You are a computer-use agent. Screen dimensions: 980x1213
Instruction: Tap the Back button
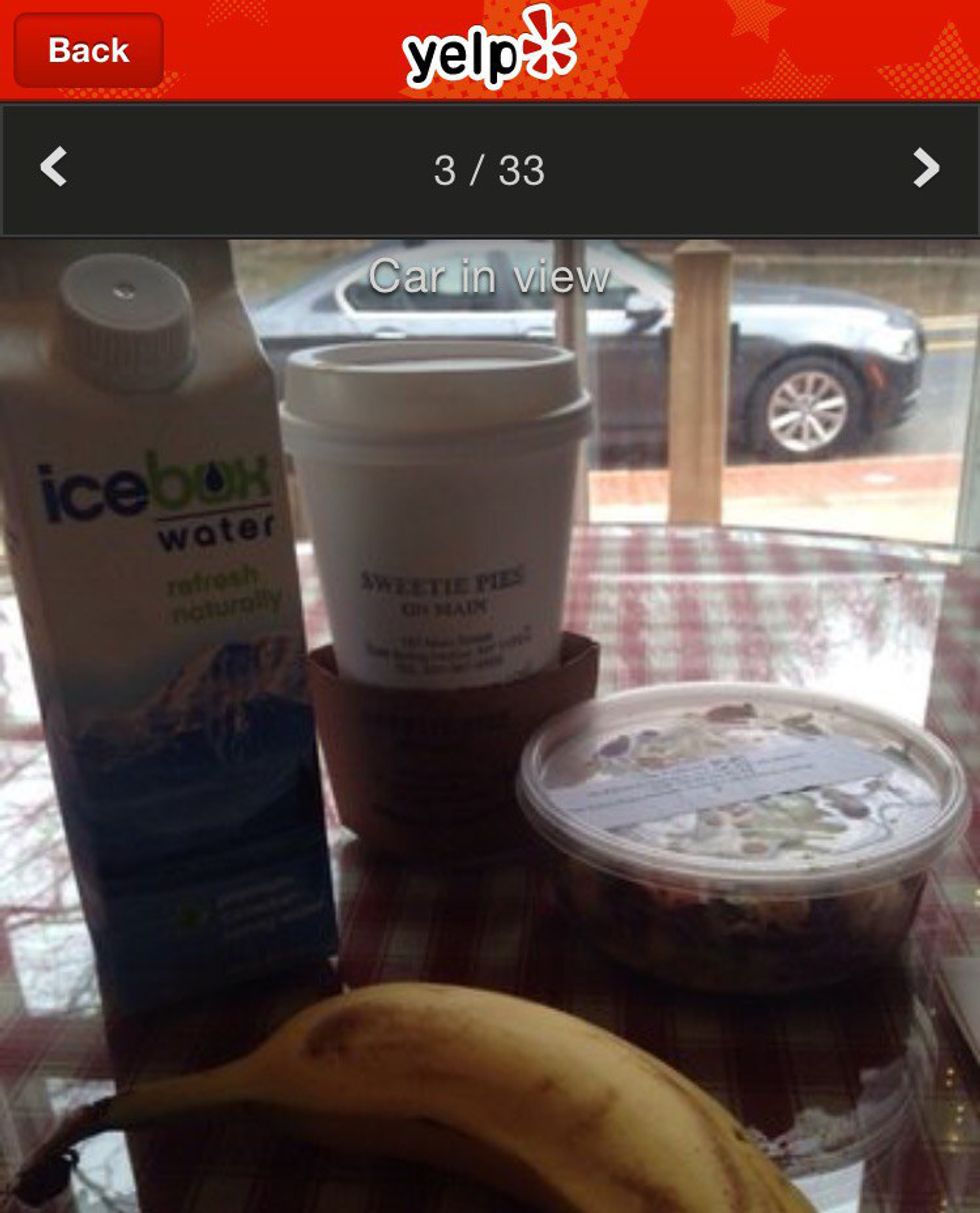click(88, 50)
